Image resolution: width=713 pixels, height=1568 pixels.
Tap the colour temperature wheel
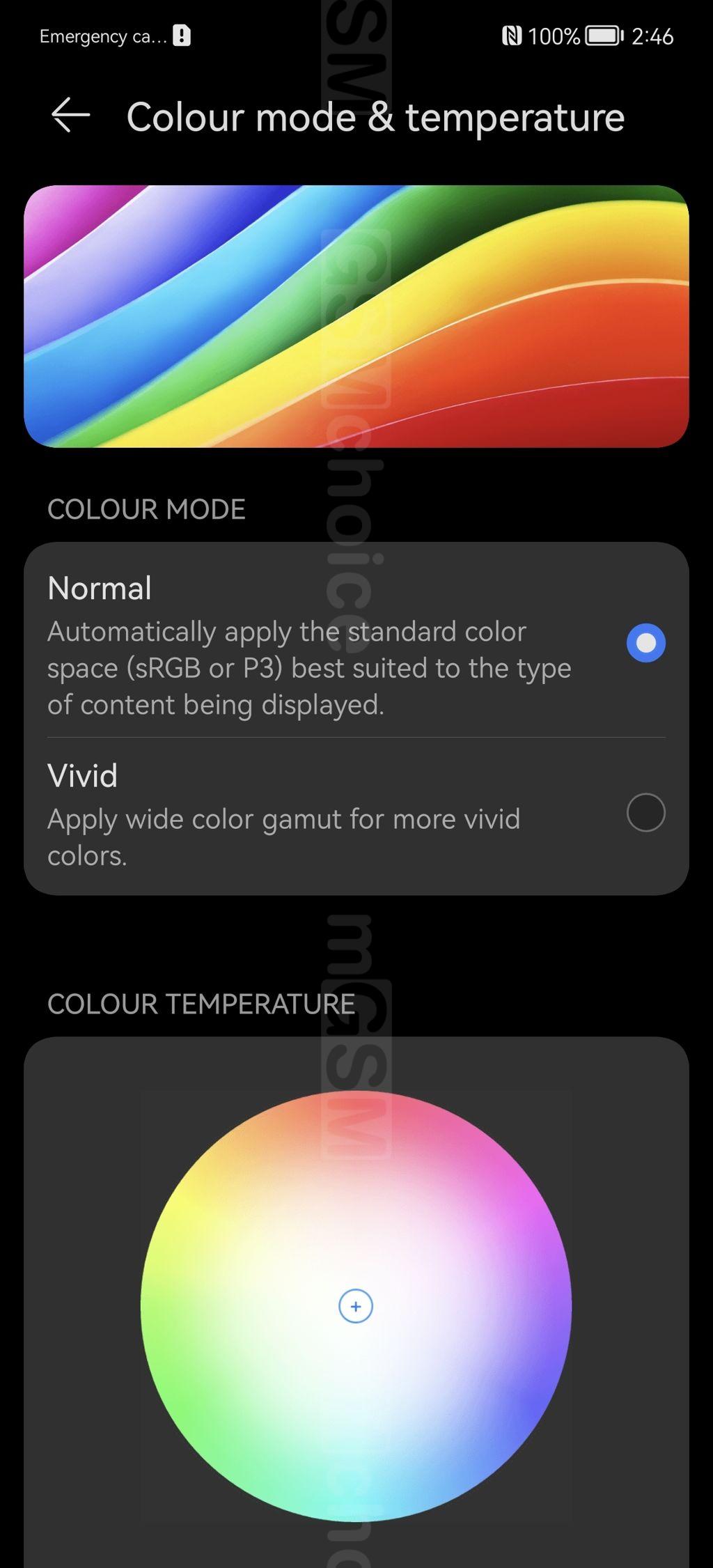click(356, 1306)
